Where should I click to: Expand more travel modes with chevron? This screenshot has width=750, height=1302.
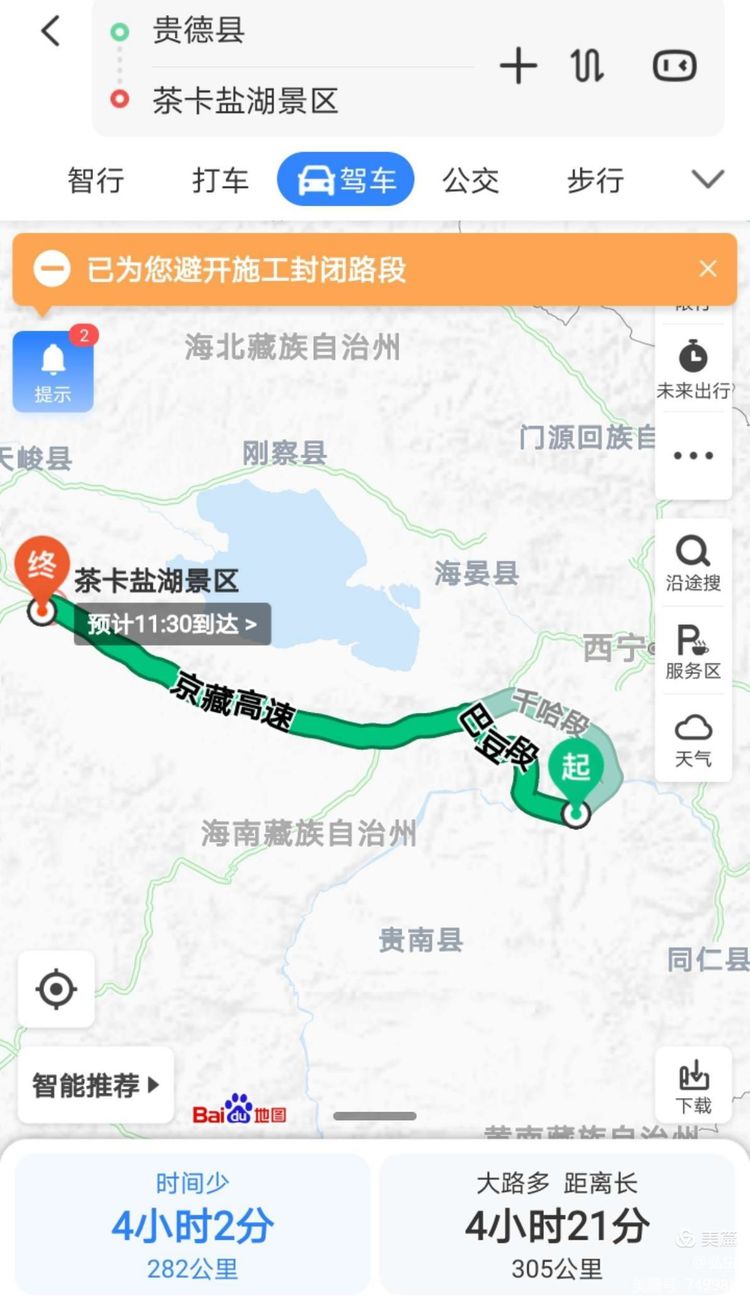(x=708, y=180)
